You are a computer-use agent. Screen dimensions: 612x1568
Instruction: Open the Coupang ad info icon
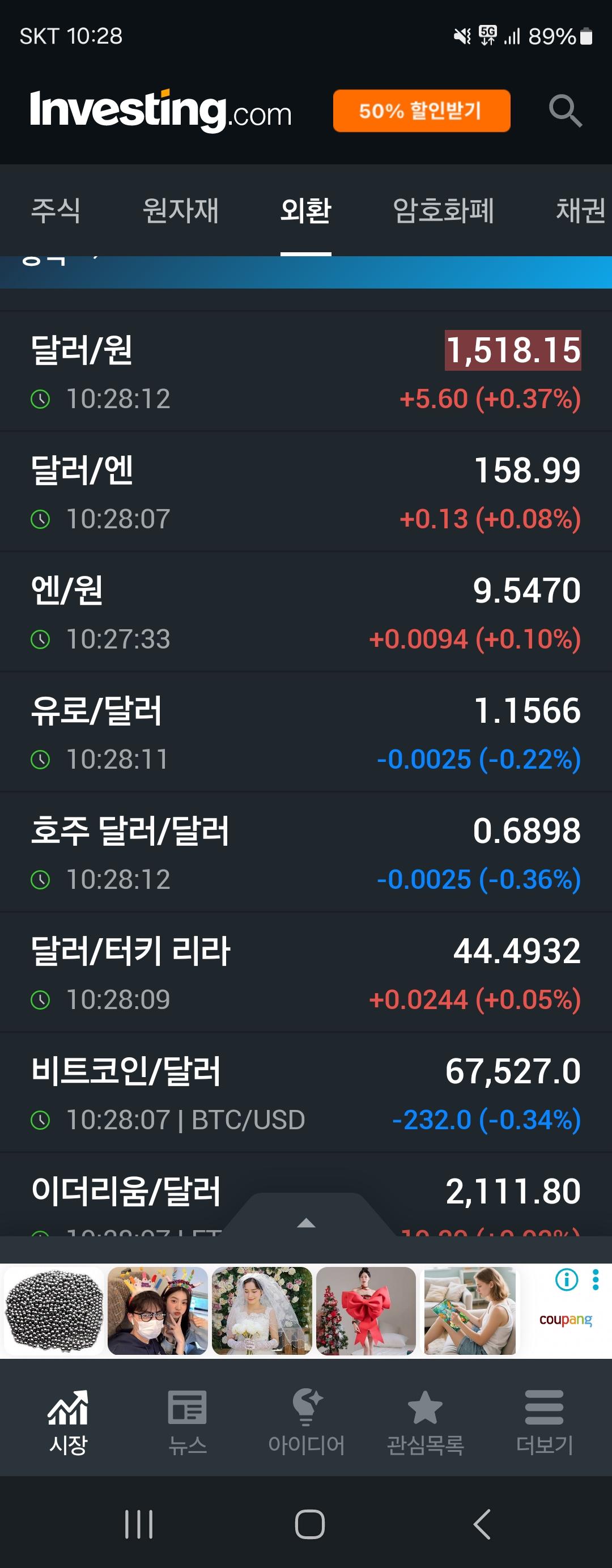tap(566, 1279)
